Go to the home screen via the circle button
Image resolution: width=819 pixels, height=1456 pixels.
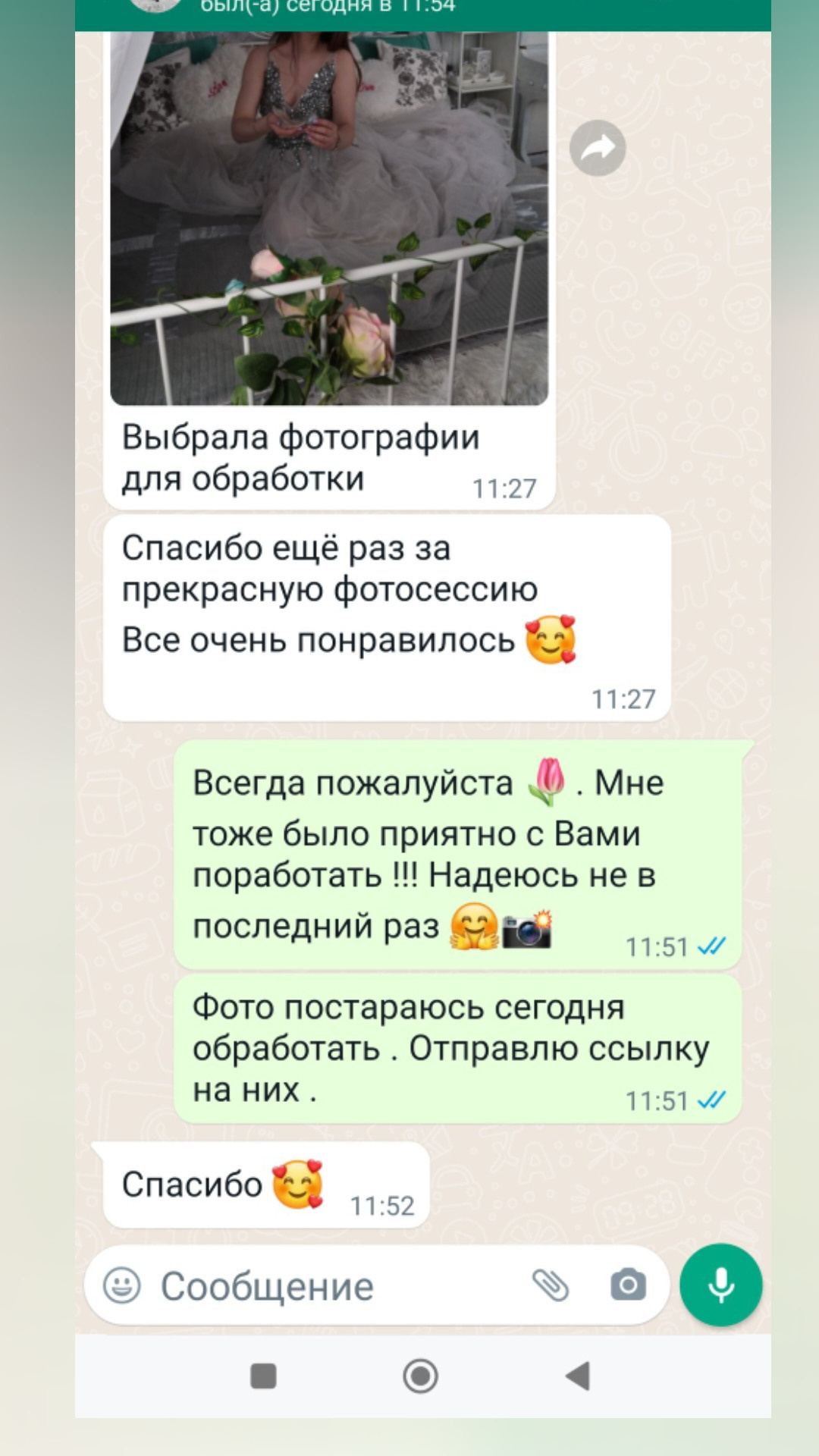421,1376
